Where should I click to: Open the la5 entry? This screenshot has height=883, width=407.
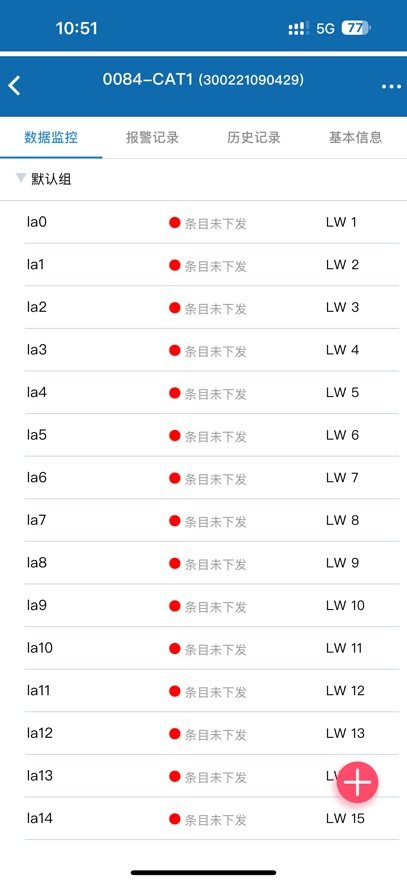point(212,435)
